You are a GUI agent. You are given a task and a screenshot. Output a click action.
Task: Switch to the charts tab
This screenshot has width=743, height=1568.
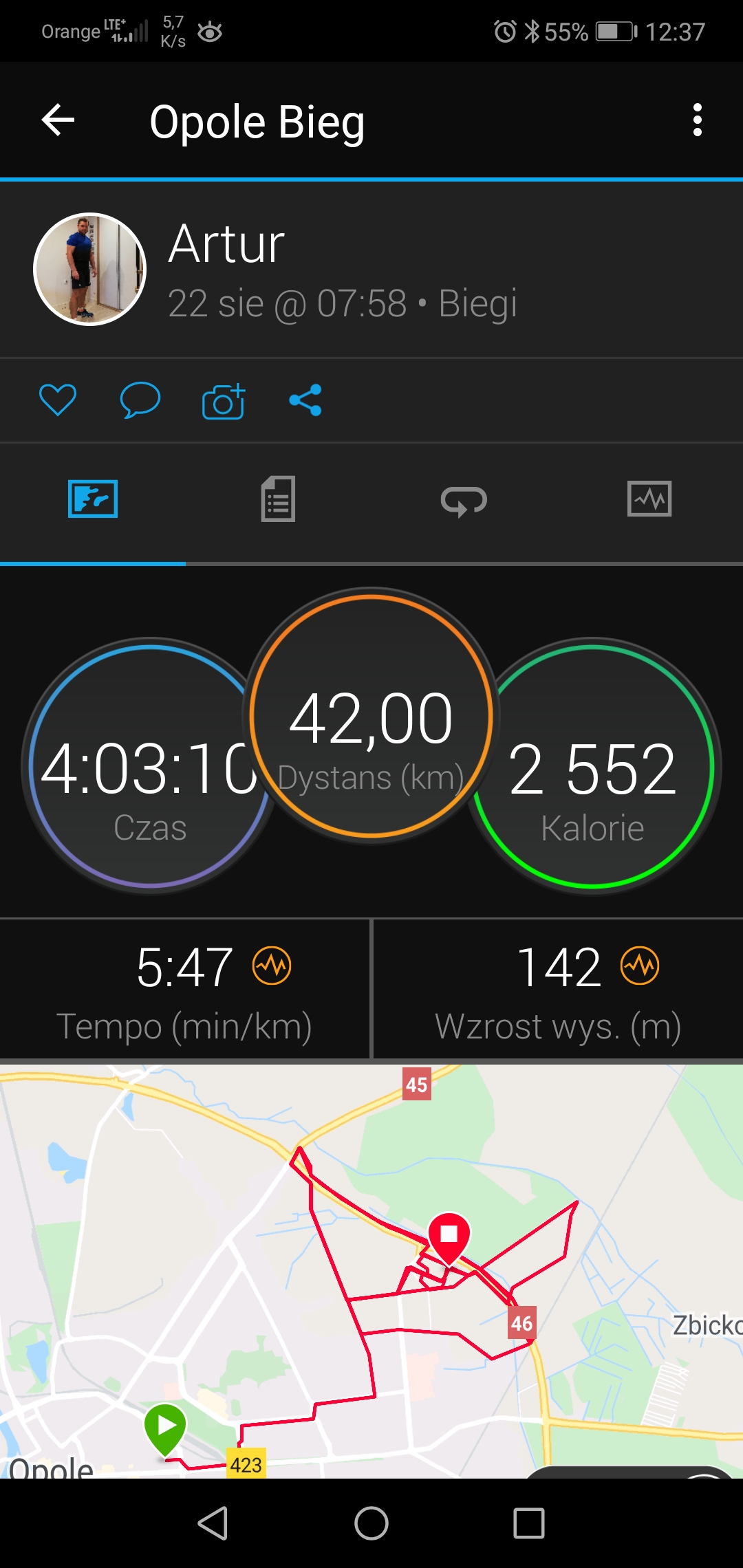click(x=649, y=499)
